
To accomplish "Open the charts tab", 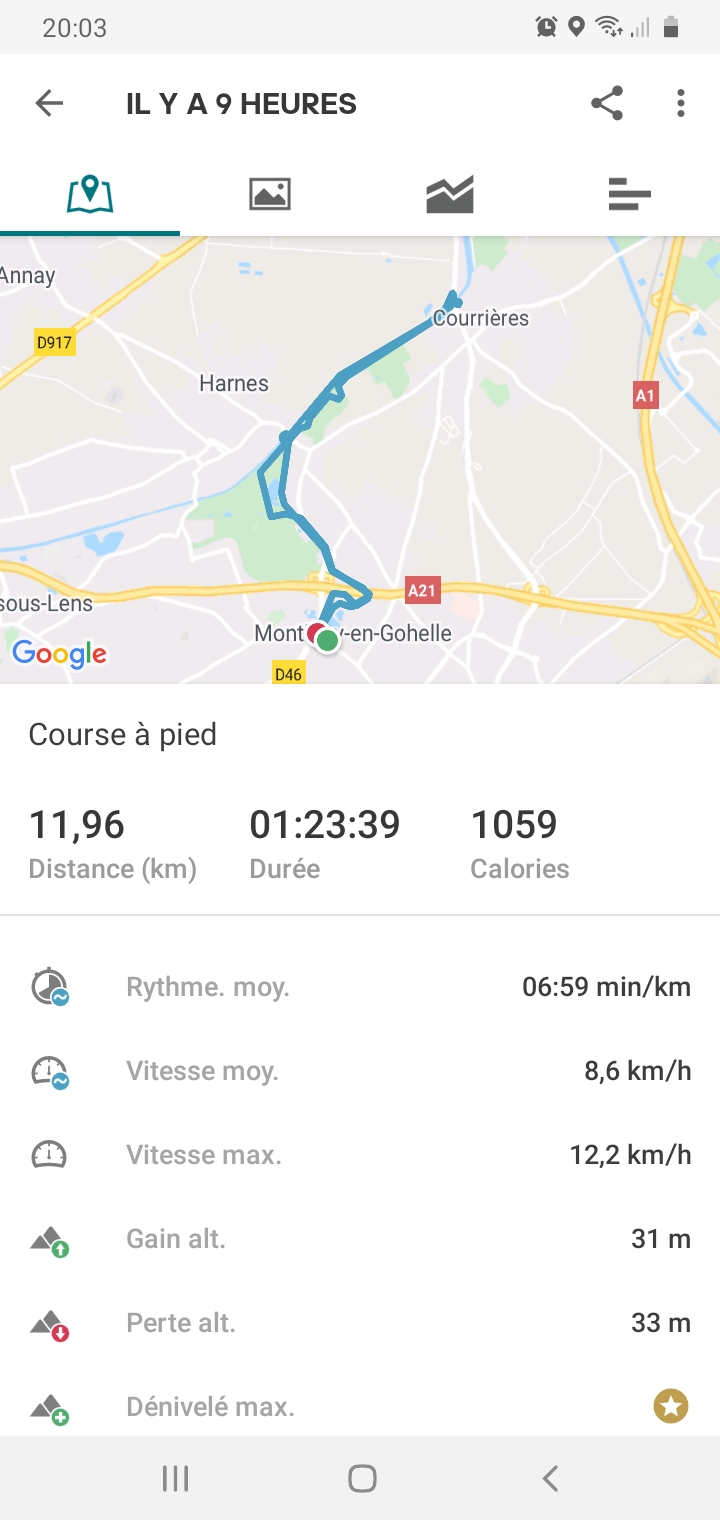I will click(x=450, y=193).
